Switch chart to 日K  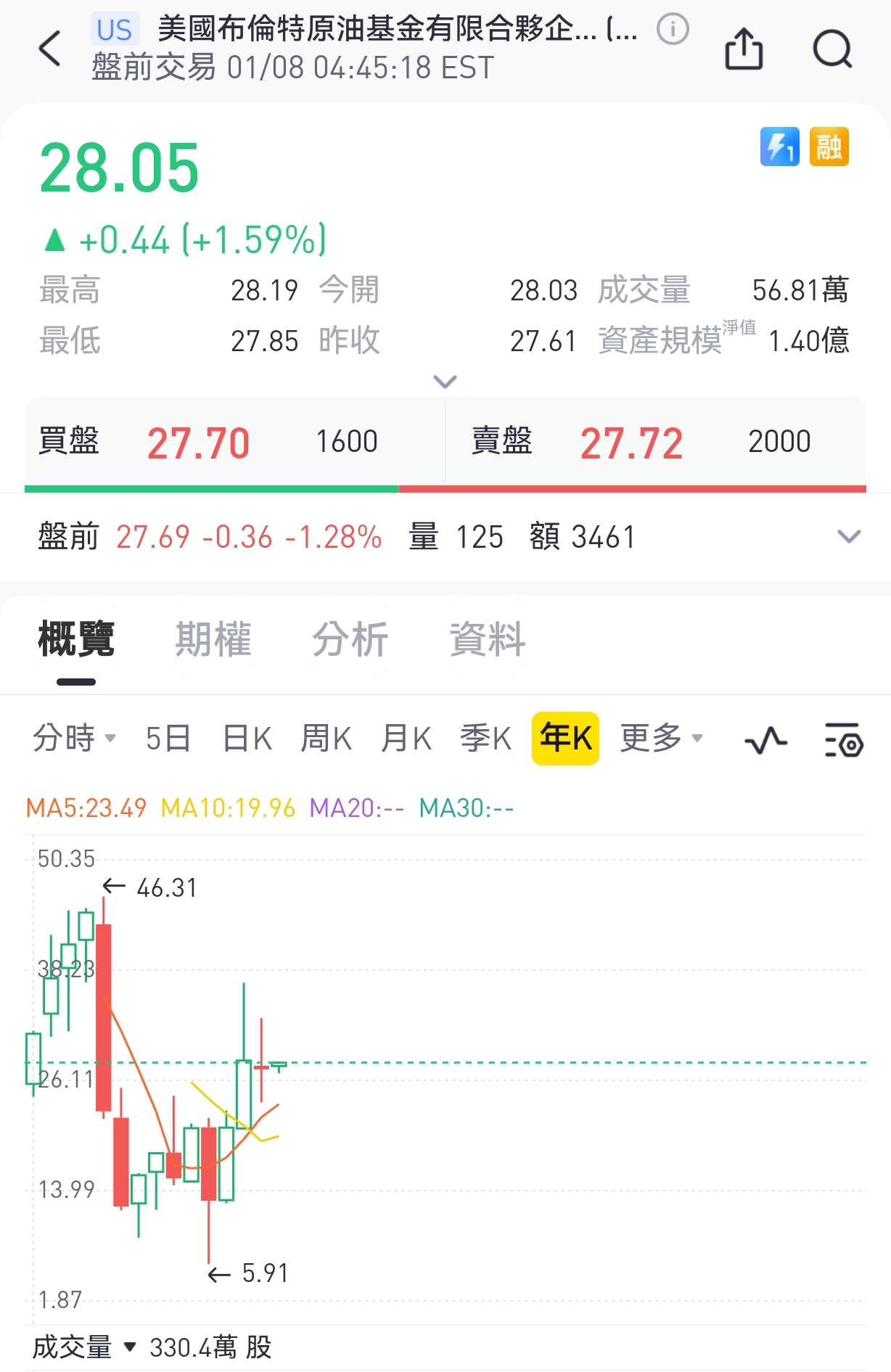pyautogui.click(x=247, y=739)
